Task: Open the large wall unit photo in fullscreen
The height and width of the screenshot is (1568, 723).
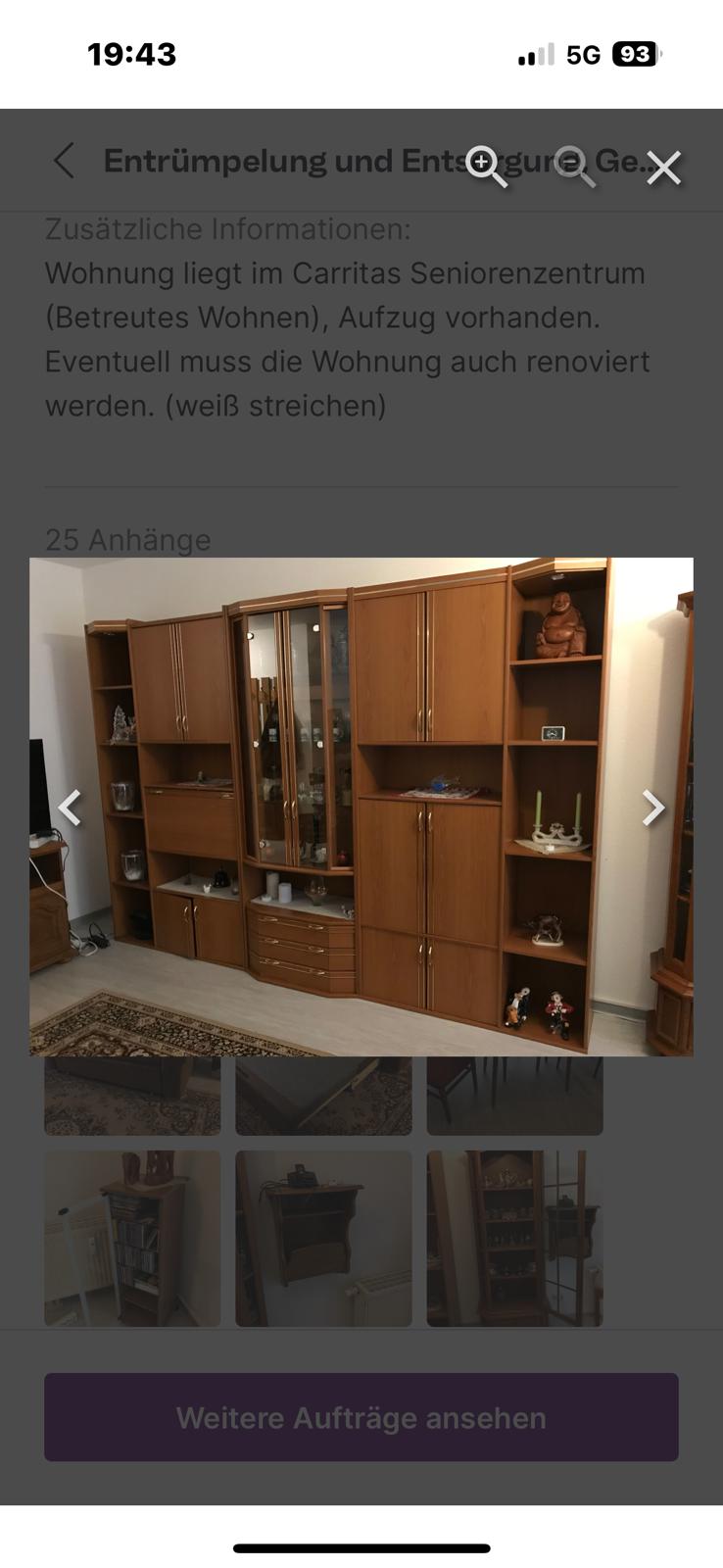Action: 361,808
